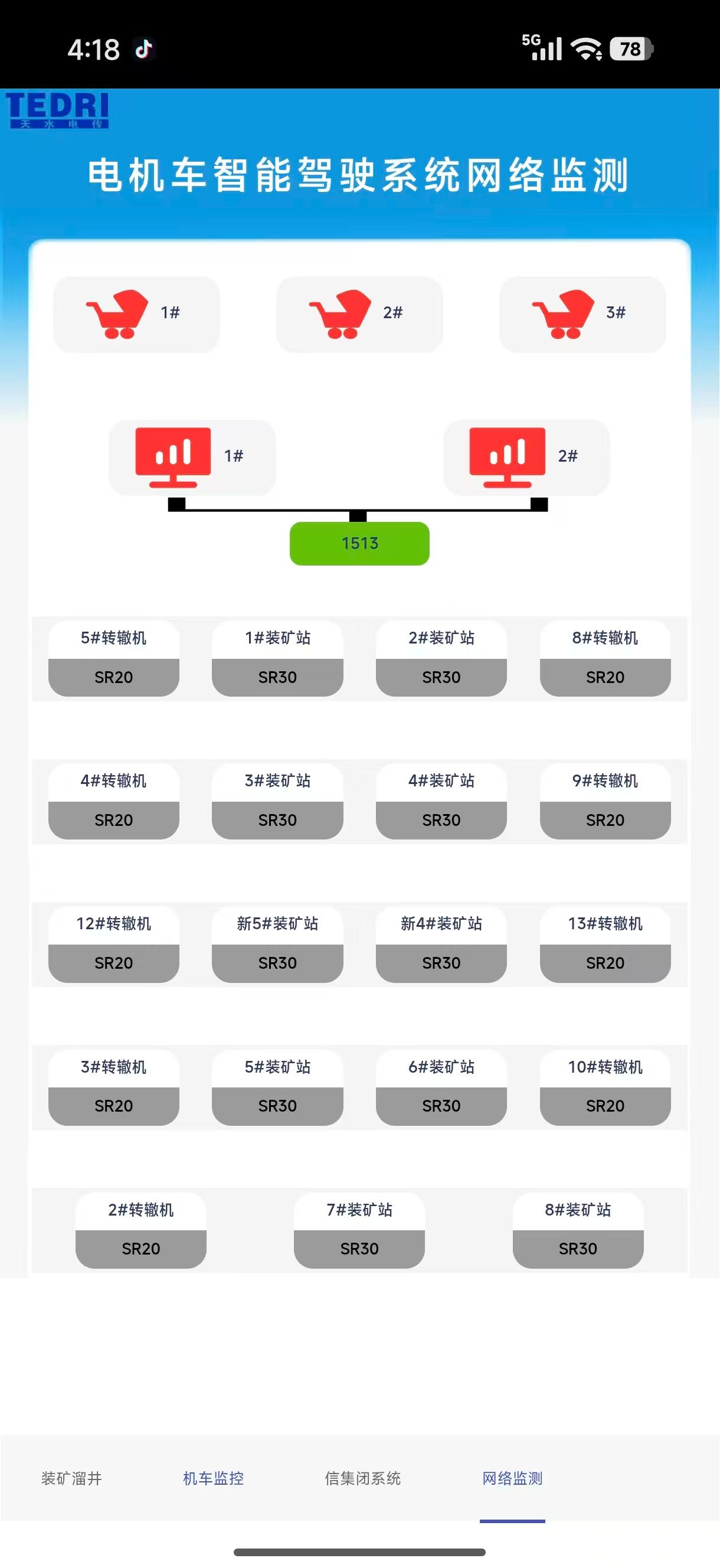The width and height of the screenshot is (720, 1568).
Task: Switch to the 装矿溜井 tab
Action: (x=71, y=1478)
